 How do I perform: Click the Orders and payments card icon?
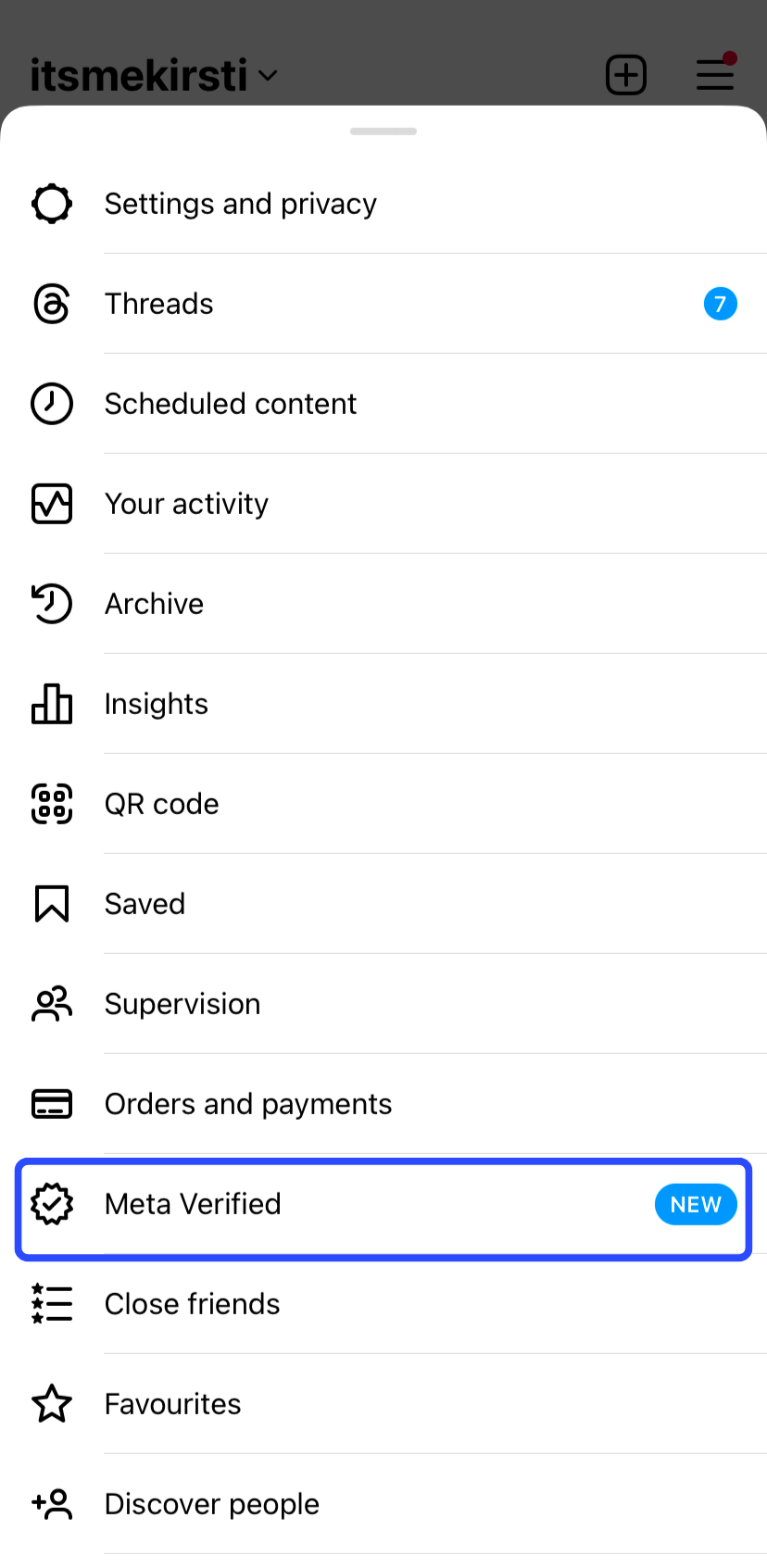click(x=51, y=1103)
